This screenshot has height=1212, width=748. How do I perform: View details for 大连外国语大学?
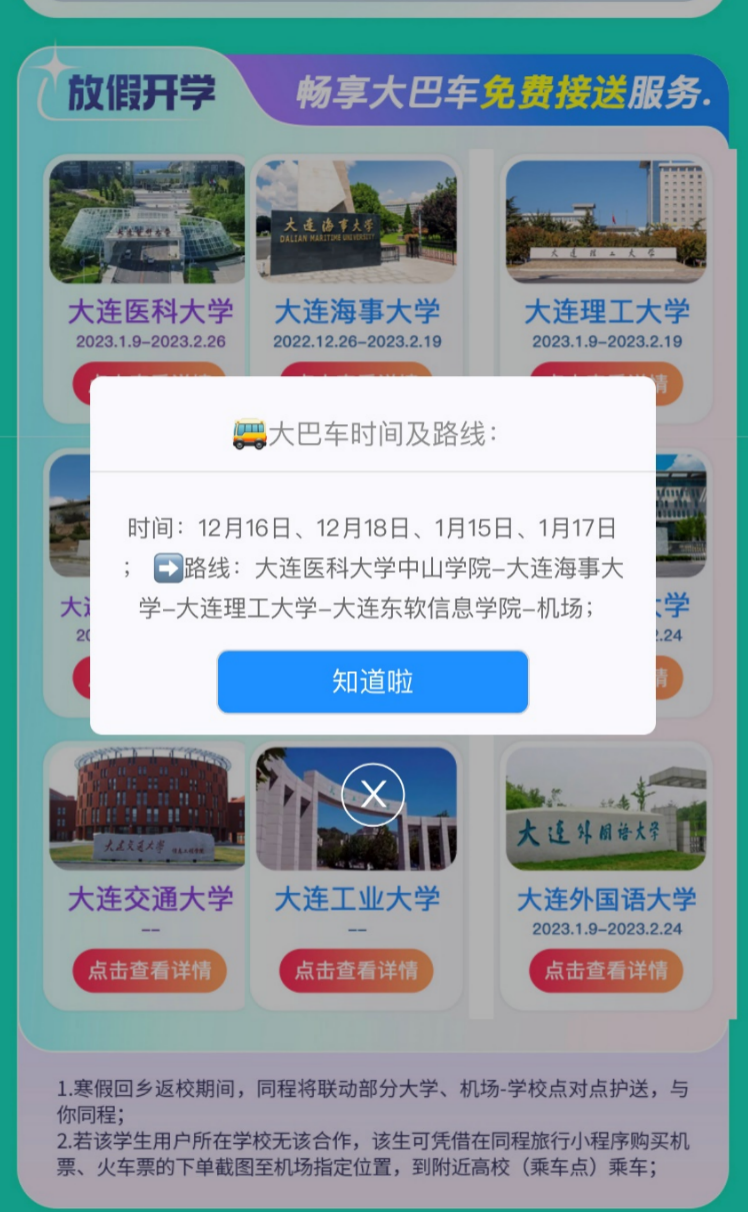click(x=606, y=970)
